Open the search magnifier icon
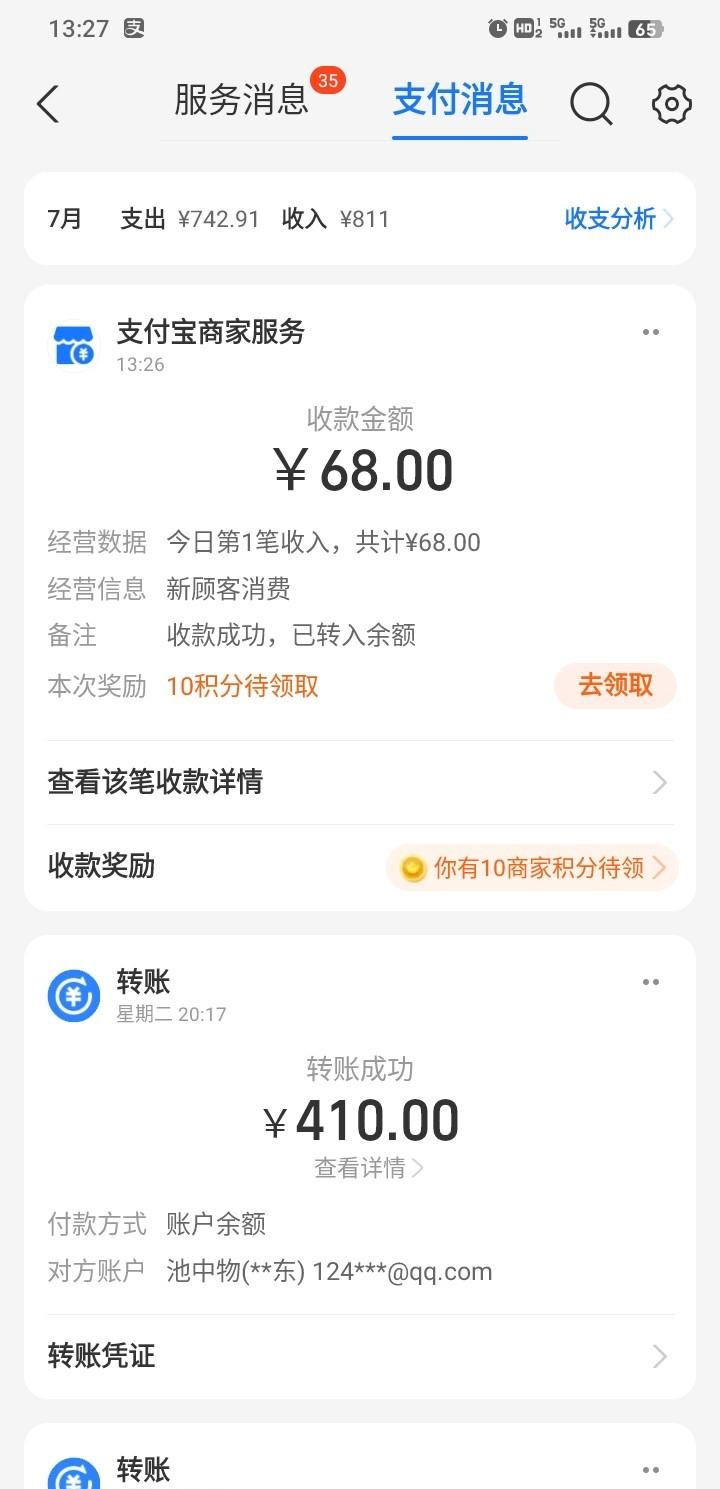720x1489 pixels. (591, 103)
